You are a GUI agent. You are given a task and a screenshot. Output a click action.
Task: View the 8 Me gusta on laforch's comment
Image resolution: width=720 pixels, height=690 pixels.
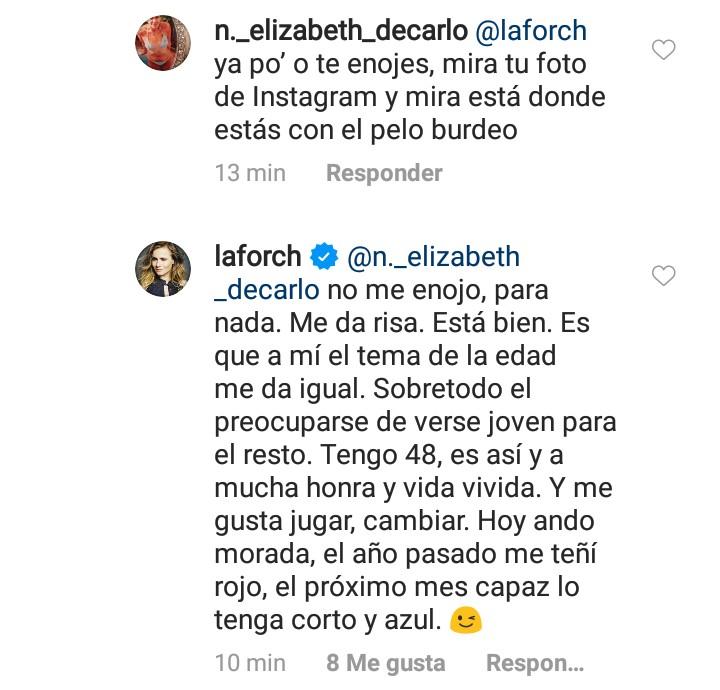(x=385, y=663)
